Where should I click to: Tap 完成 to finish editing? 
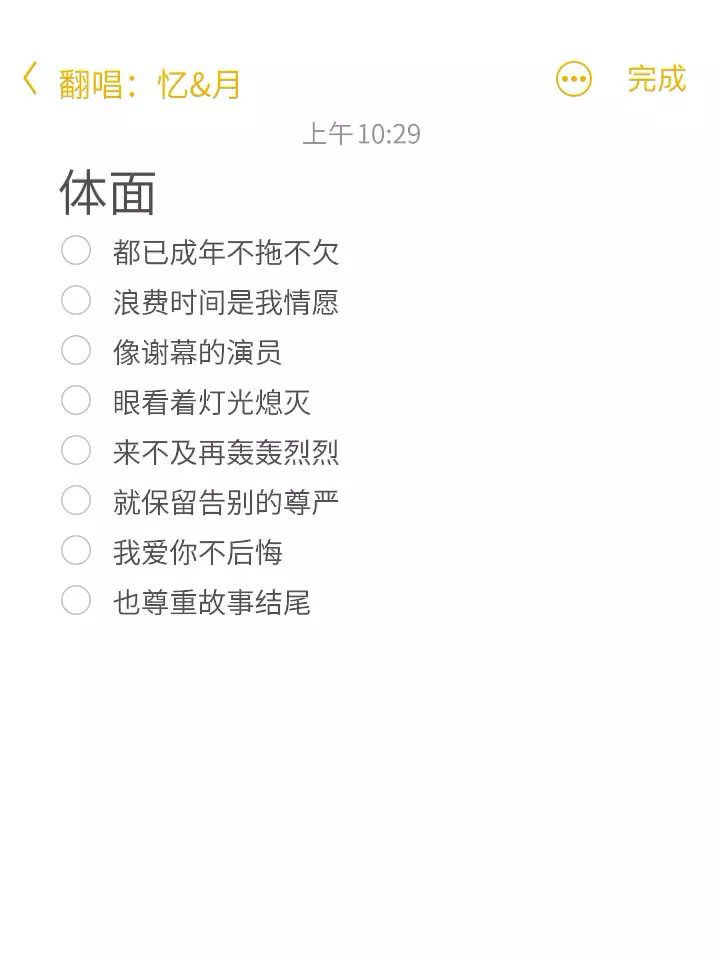(x=657, y=79)
